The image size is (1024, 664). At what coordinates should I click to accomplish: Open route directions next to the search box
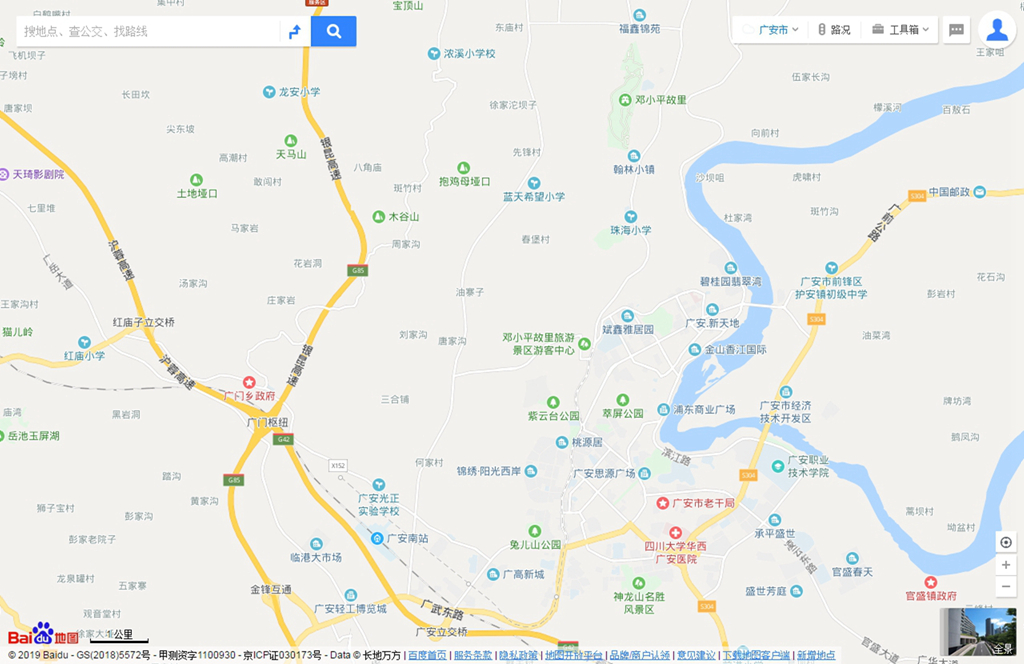pos(295,31)
